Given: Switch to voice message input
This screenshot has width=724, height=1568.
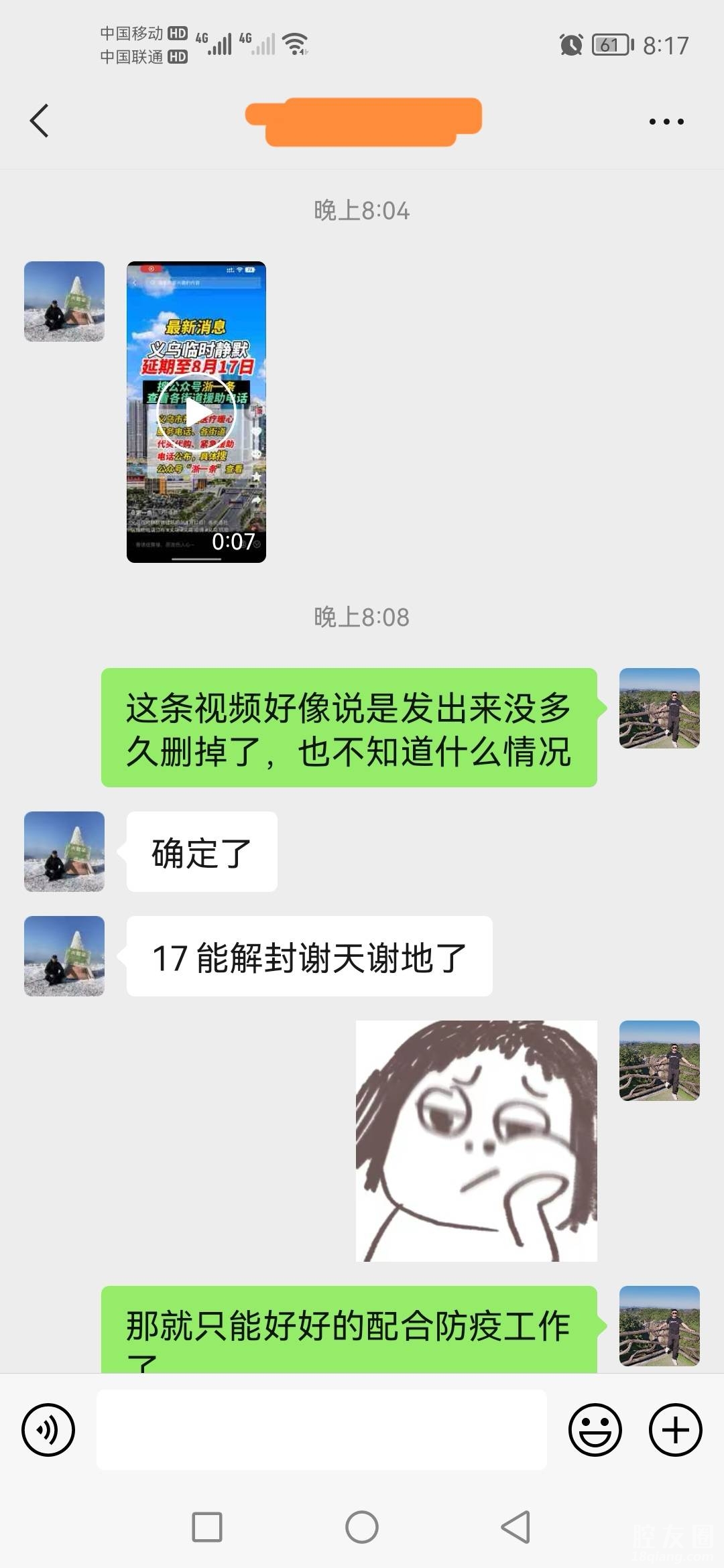Looking at the screenshot, I should point(48,1429).
